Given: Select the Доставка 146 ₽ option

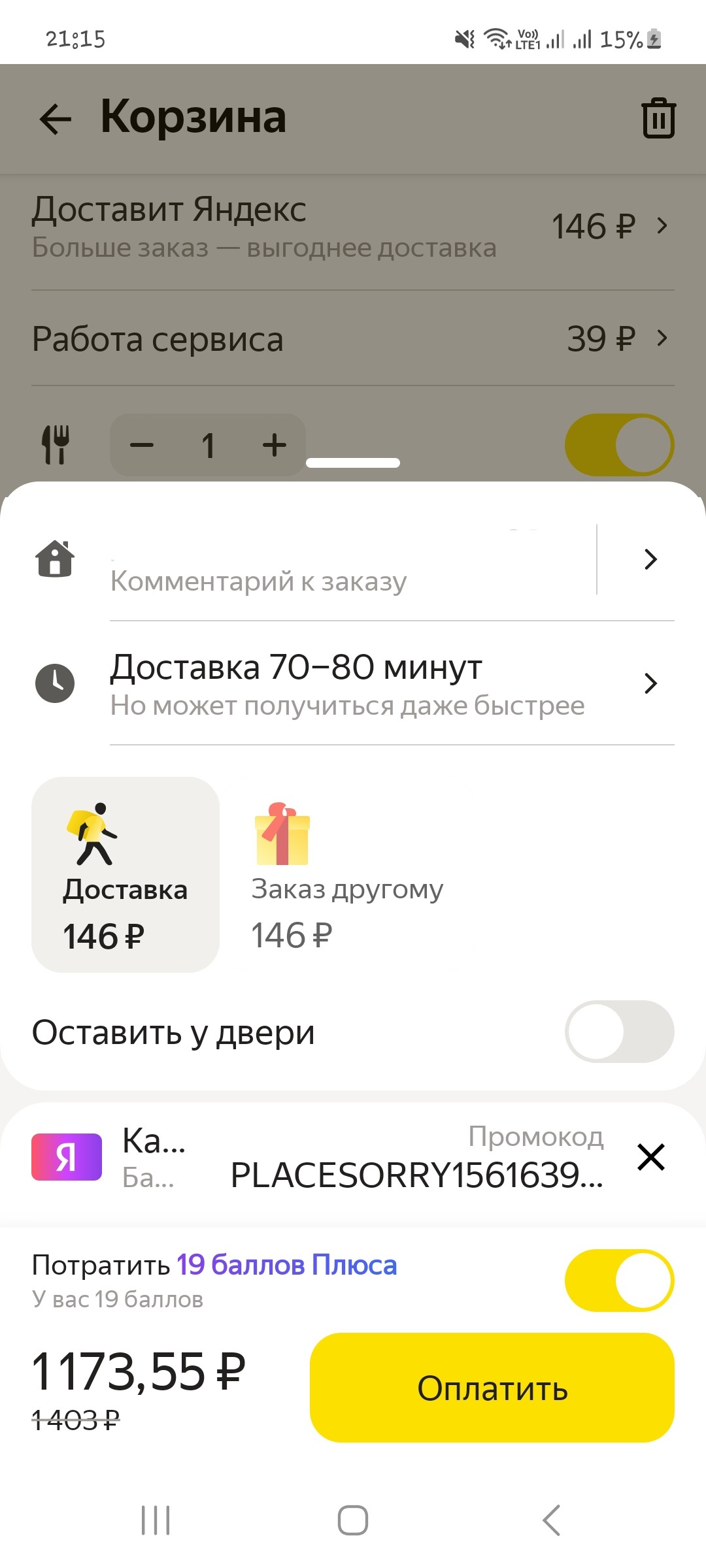Looking at the screenshot, I should click(x=126, y=875).
